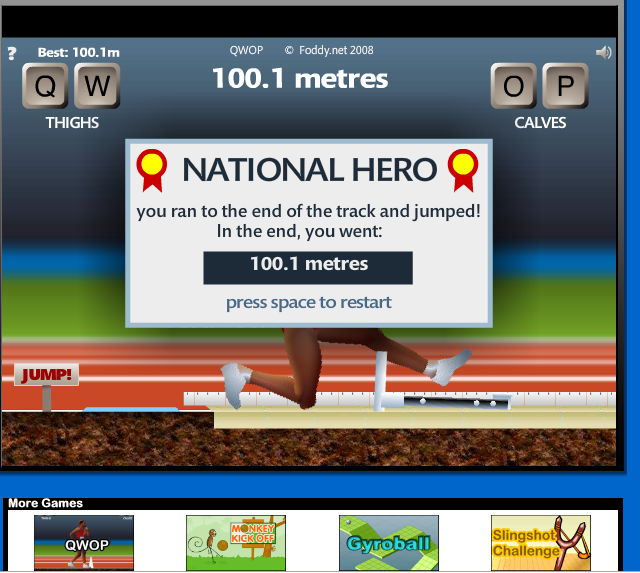Tap the W thigh key
Viewport: 640px width, 573px height.
[x=96, y=87]
